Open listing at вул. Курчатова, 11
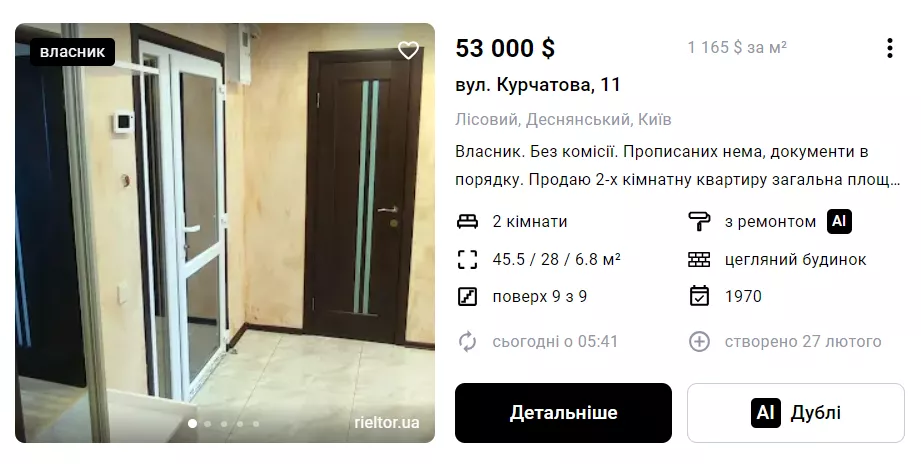 pos(538,85)
